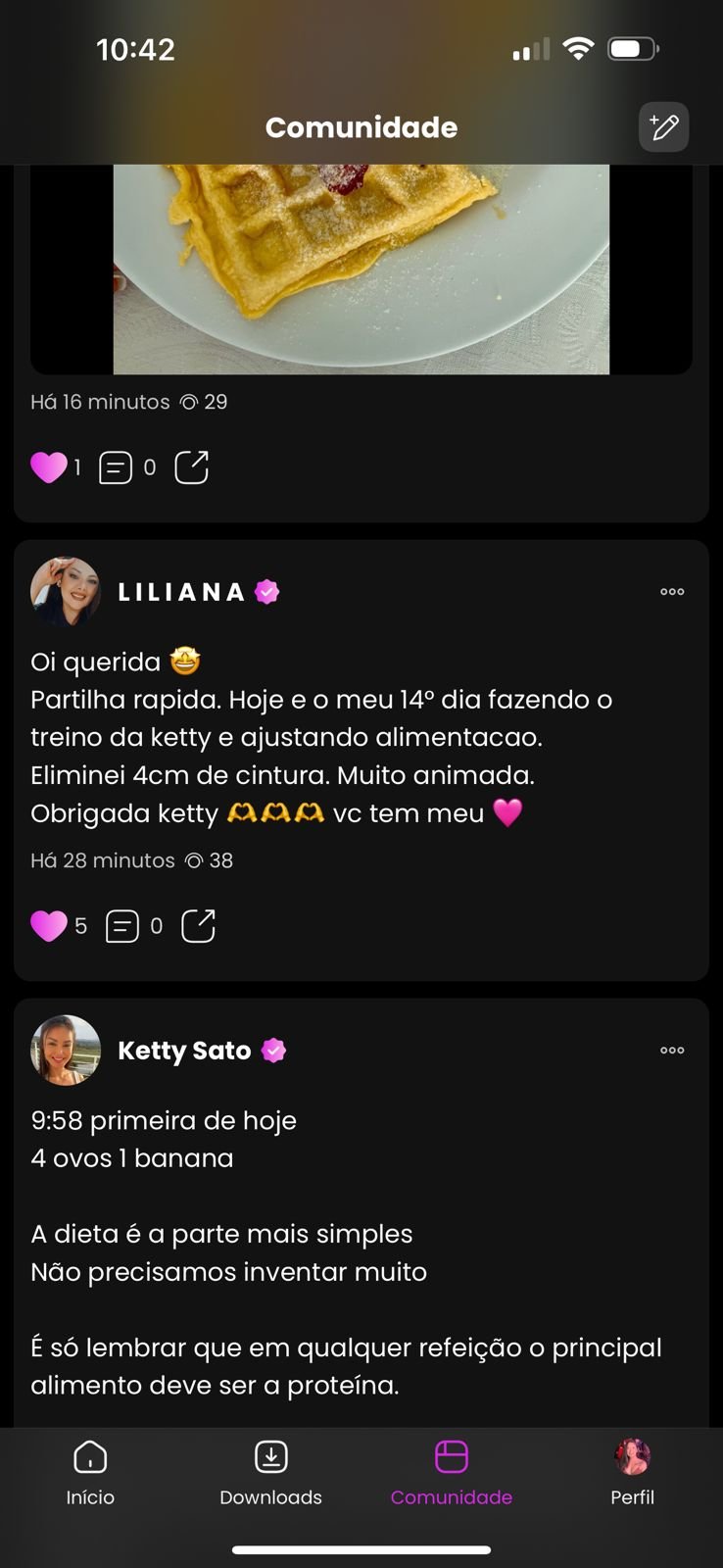Switch to the Downloads tab

(x=270, y=1473)
